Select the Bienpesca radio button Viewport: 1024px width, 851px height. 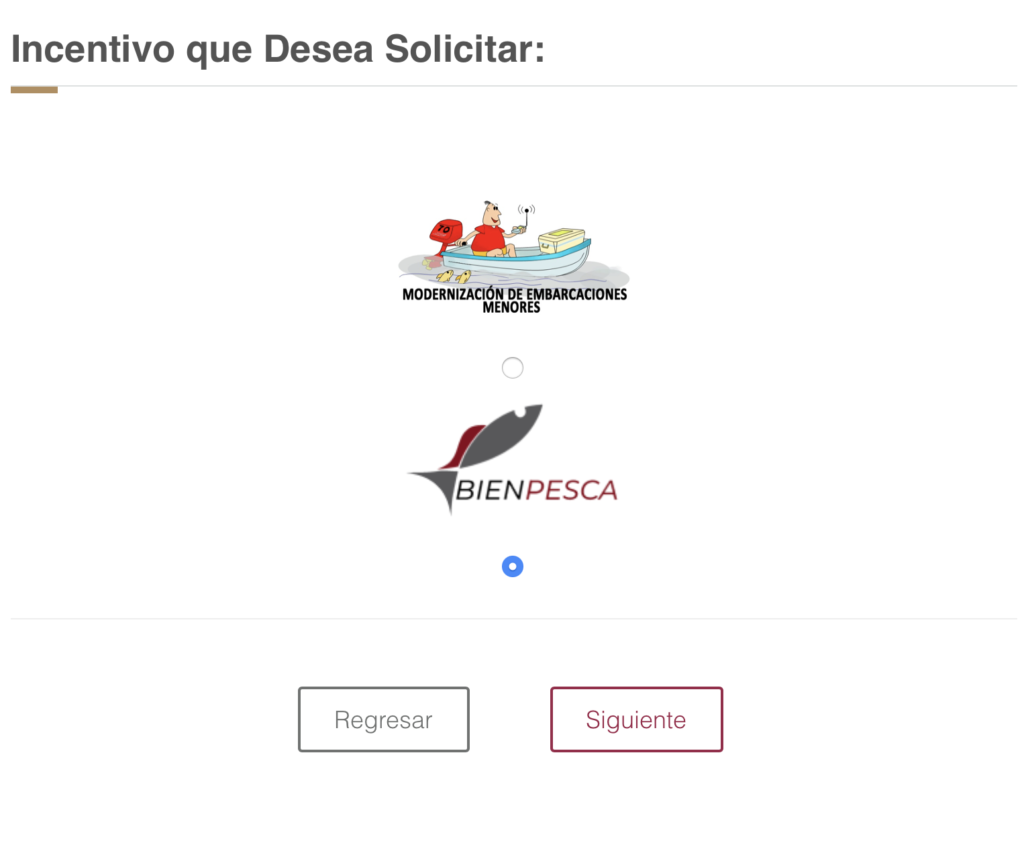512,567
